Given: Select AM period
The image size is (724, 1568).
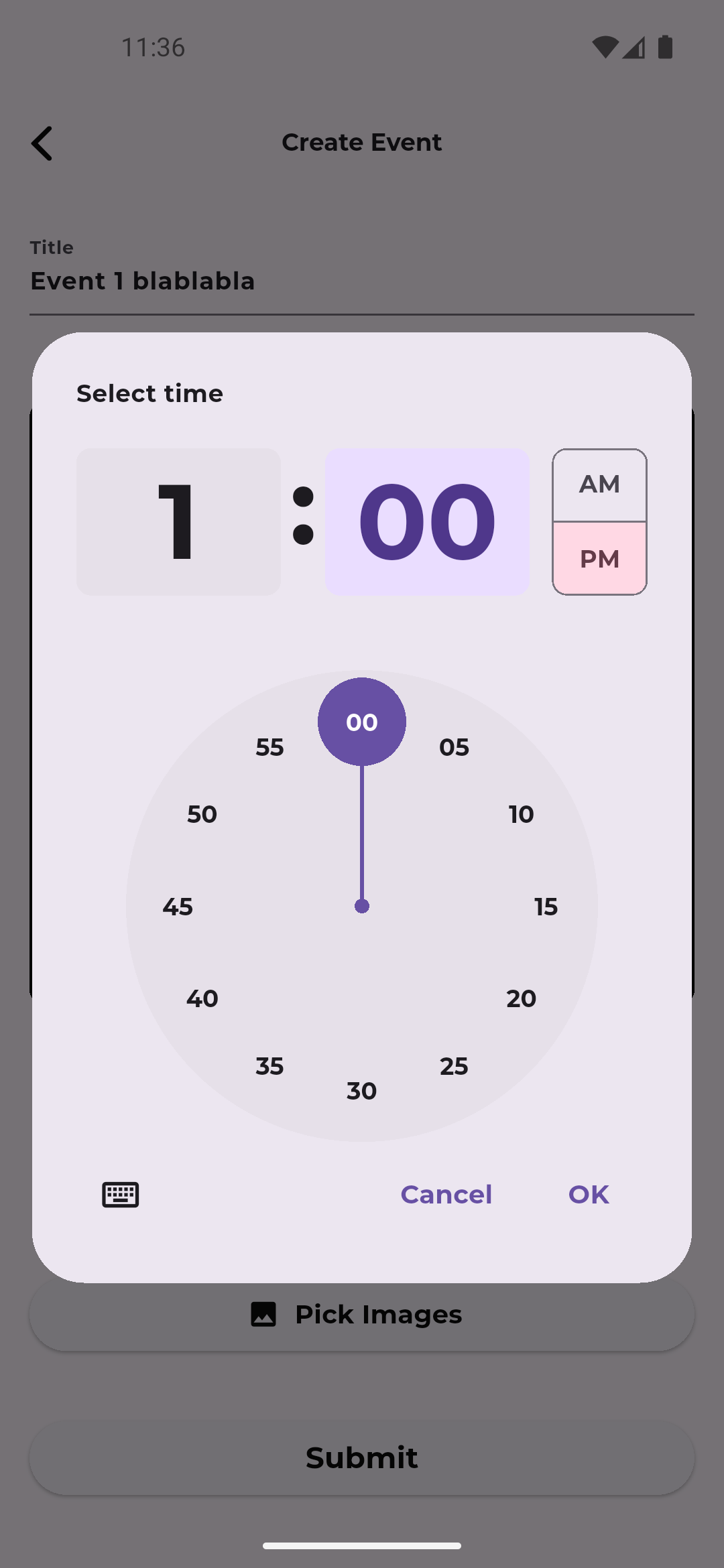Looking at the screenshot, I should pyautogui.click(x=599, y=484).
